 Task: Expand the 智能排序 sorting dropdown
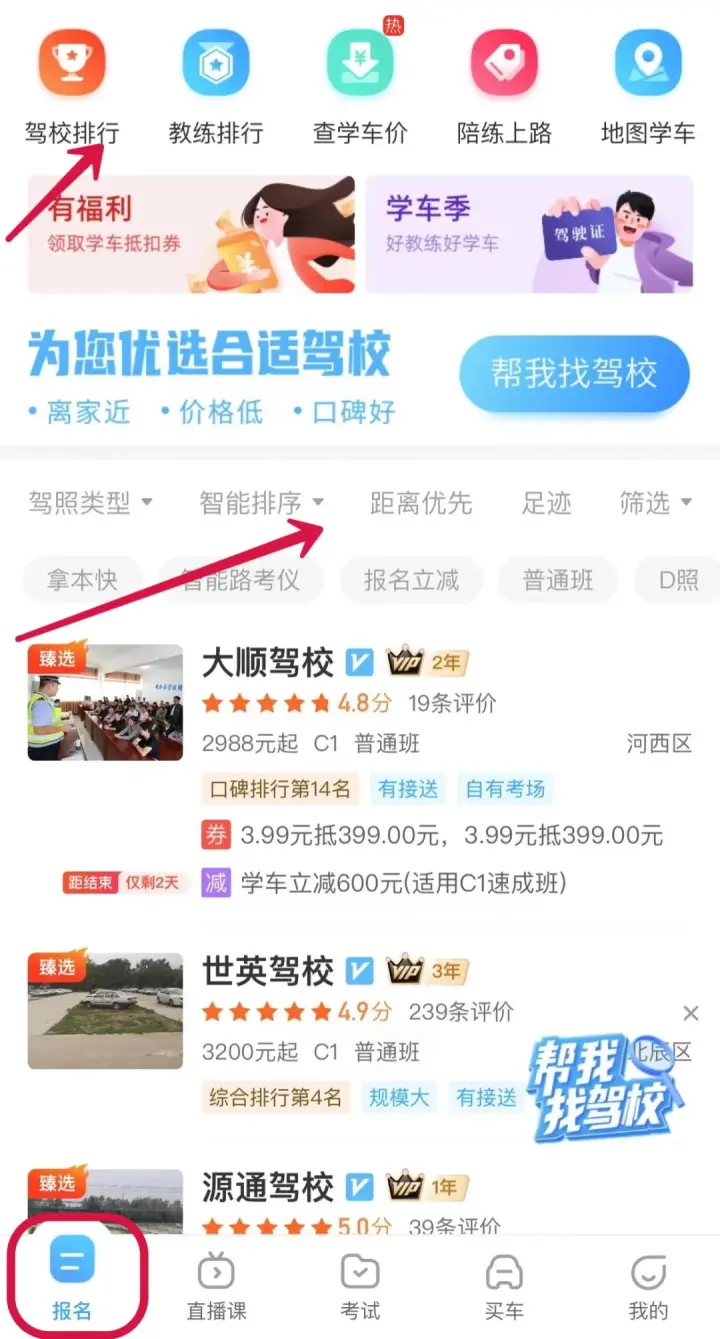coord(261,503)
